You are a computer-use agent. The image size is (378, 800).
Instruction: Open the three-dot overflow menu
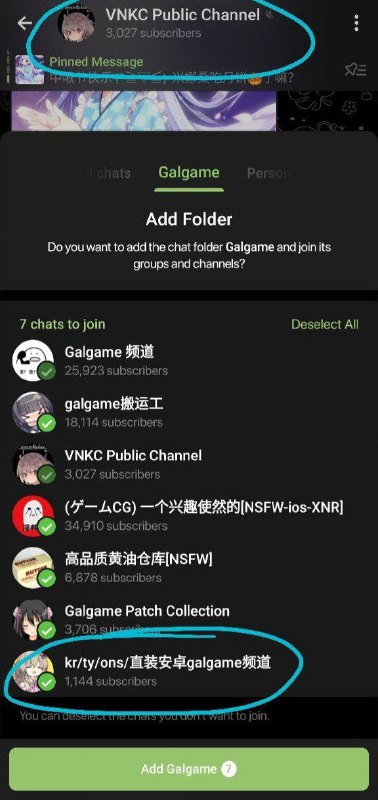tap(356, 23)
